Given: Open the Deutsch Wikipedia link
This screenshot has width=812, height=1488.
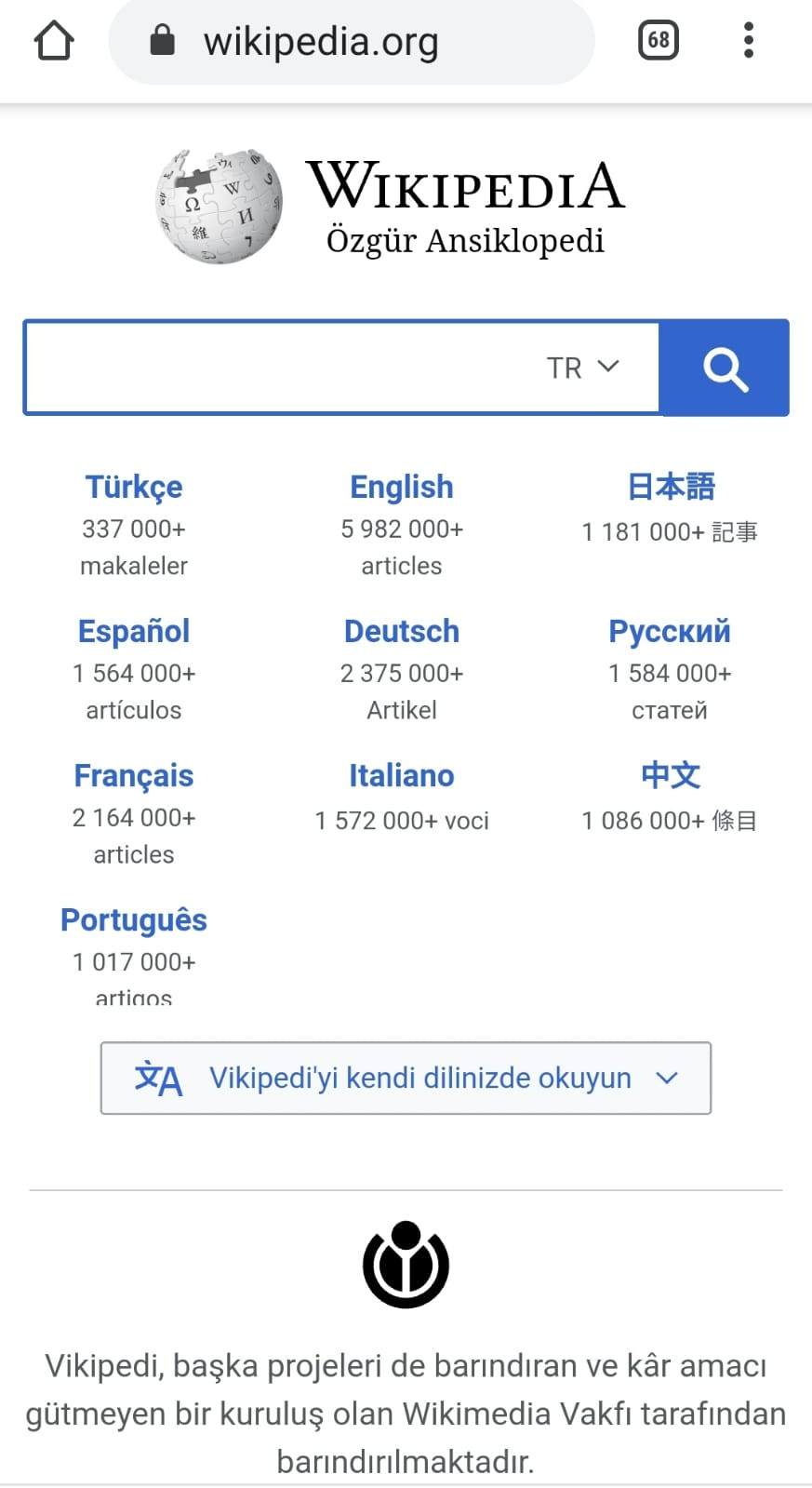Looking at the screenshot, I should tap(402, 631).
